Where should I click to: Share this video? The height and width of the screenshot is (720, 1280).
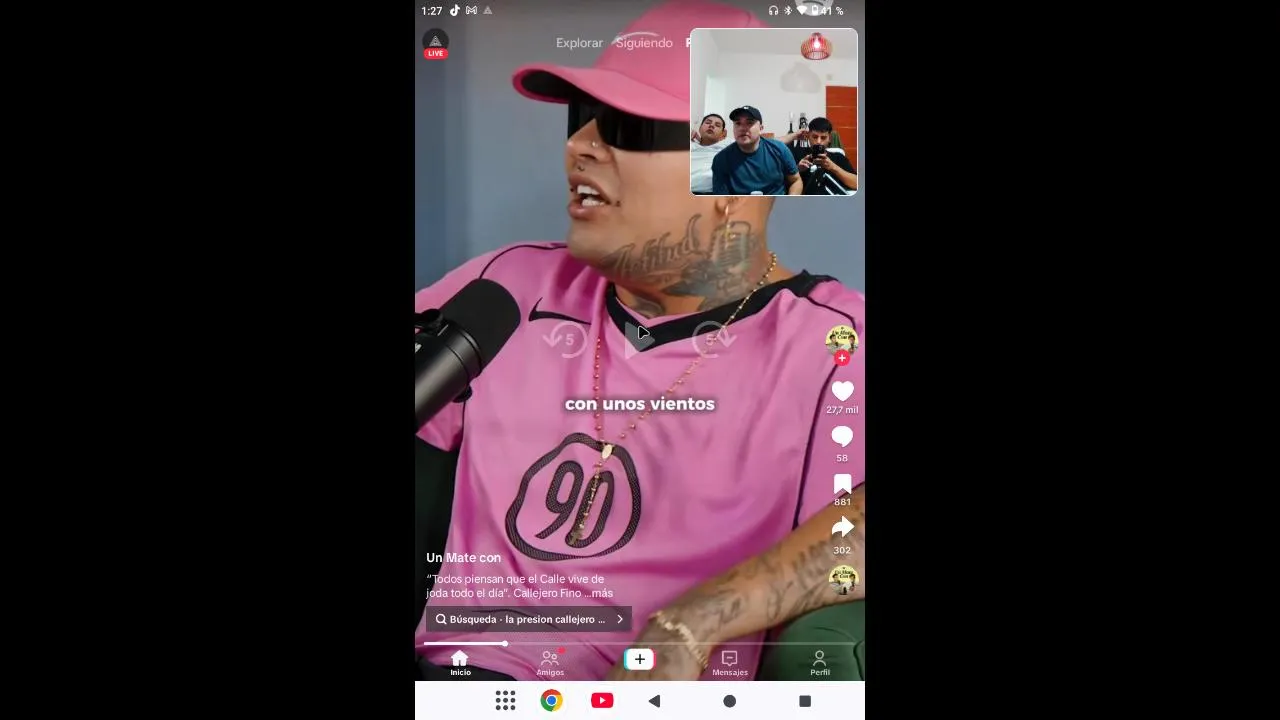point(842,528)
